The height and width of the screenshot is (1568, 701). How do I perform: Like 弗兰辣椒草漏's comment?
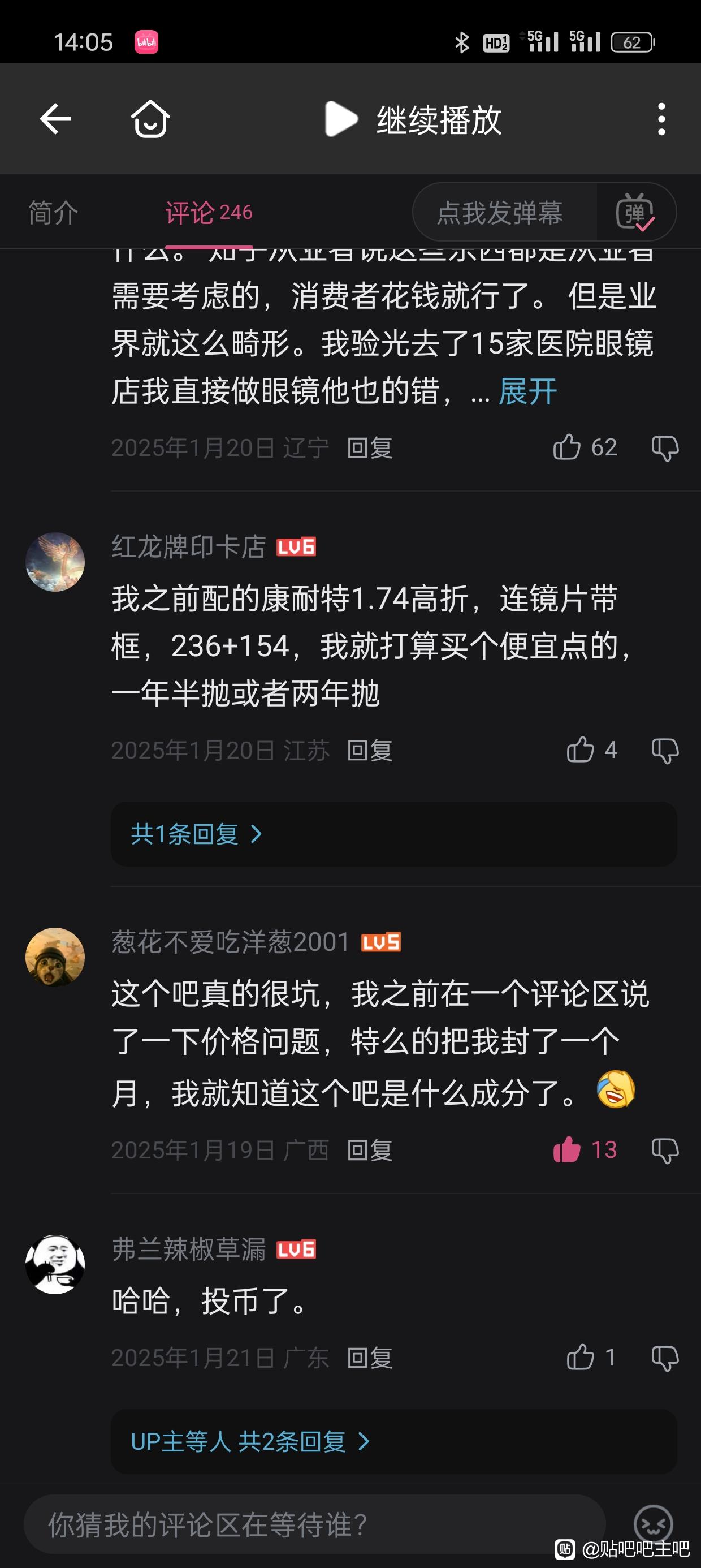click(x=580, y=1358)
